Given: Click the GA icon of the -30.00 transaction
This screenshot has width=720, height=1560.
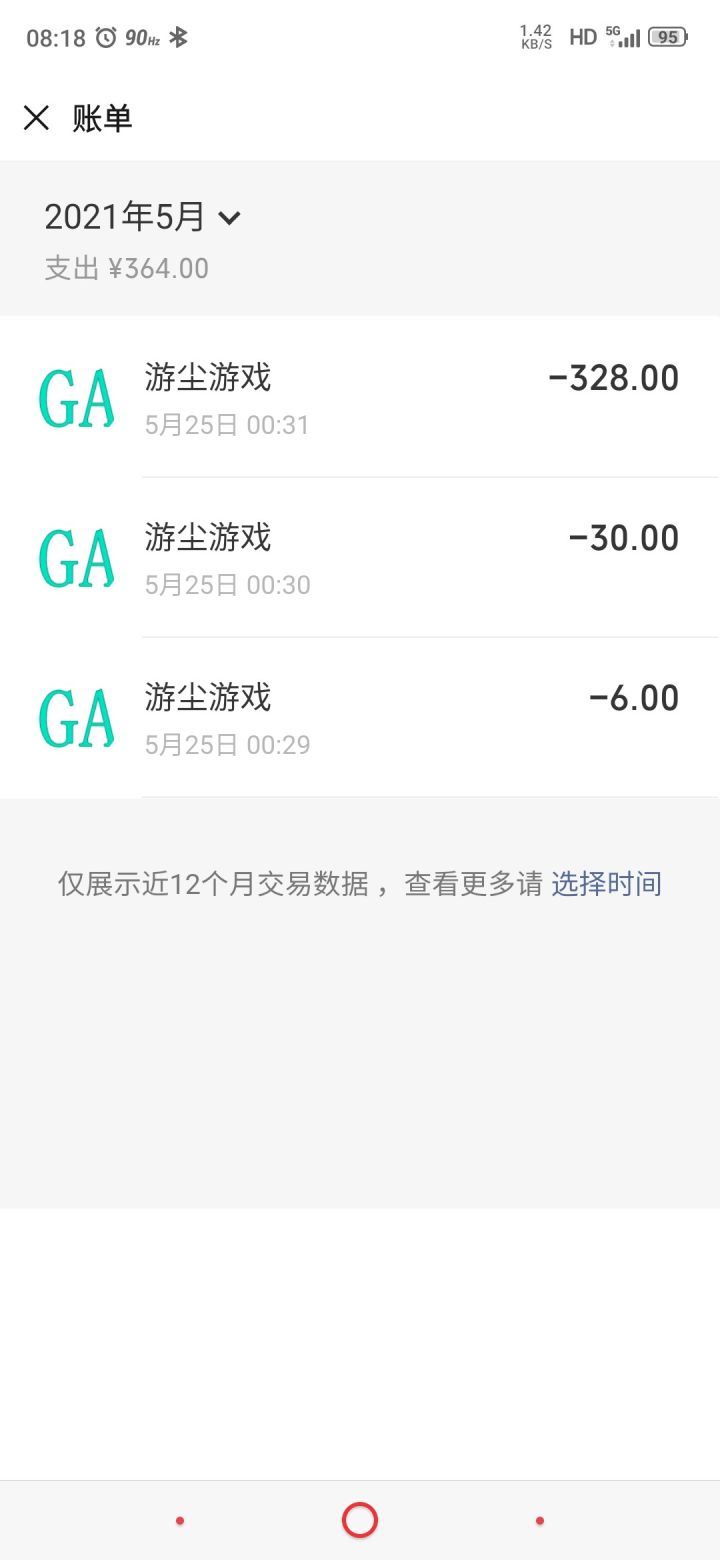Looking at the screenshot, I should click(x=76, y=557).
